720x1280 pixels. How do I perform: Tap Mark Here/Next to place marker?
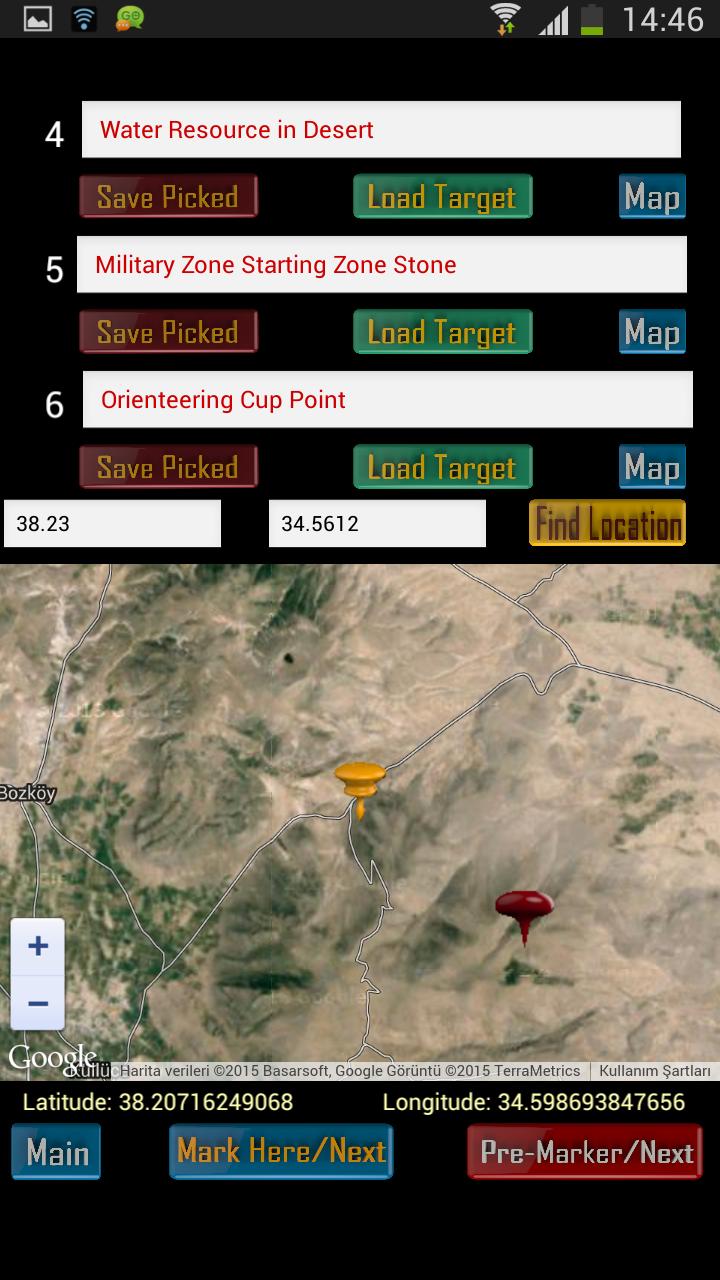tap(281, 1152)
